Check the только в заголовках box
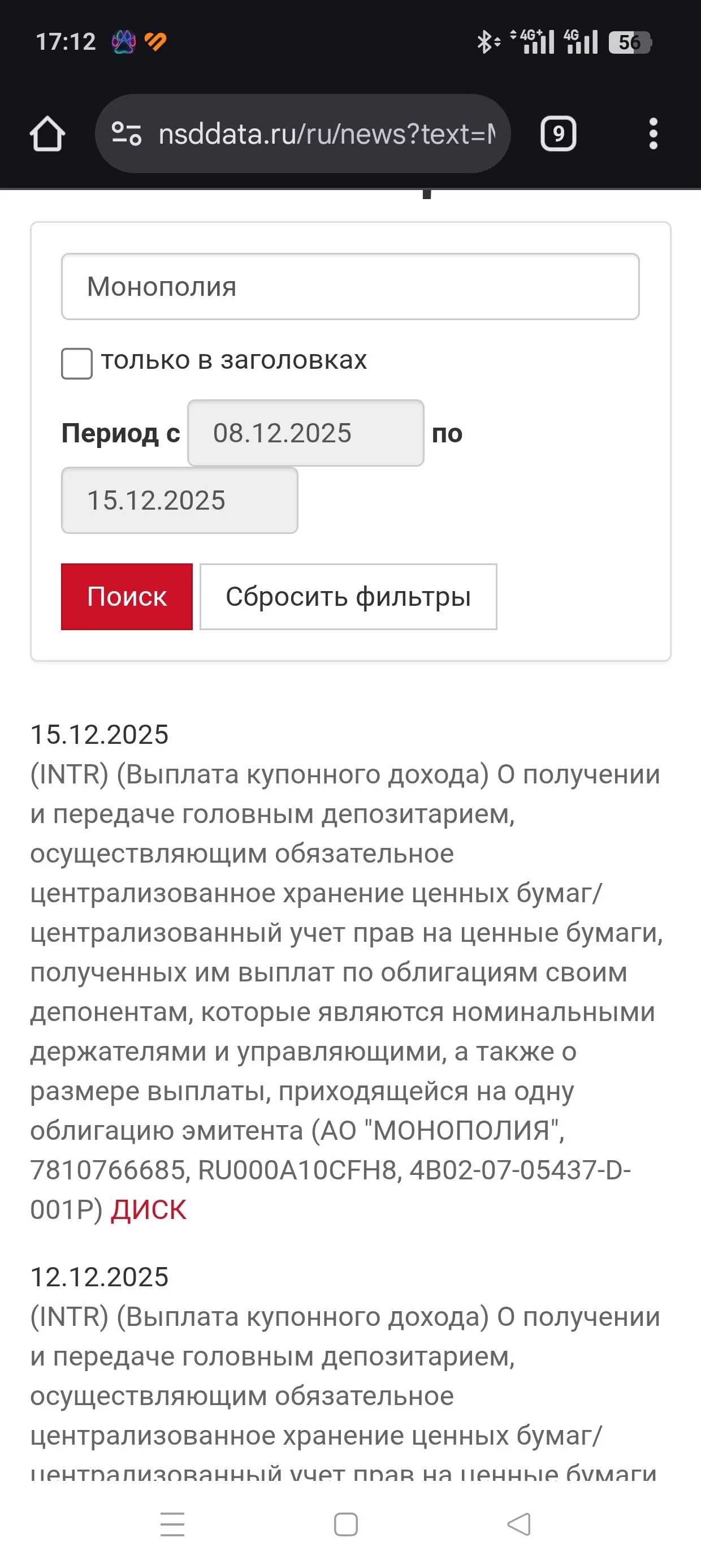The image size is (701, 1568). (x=77, y=363)
